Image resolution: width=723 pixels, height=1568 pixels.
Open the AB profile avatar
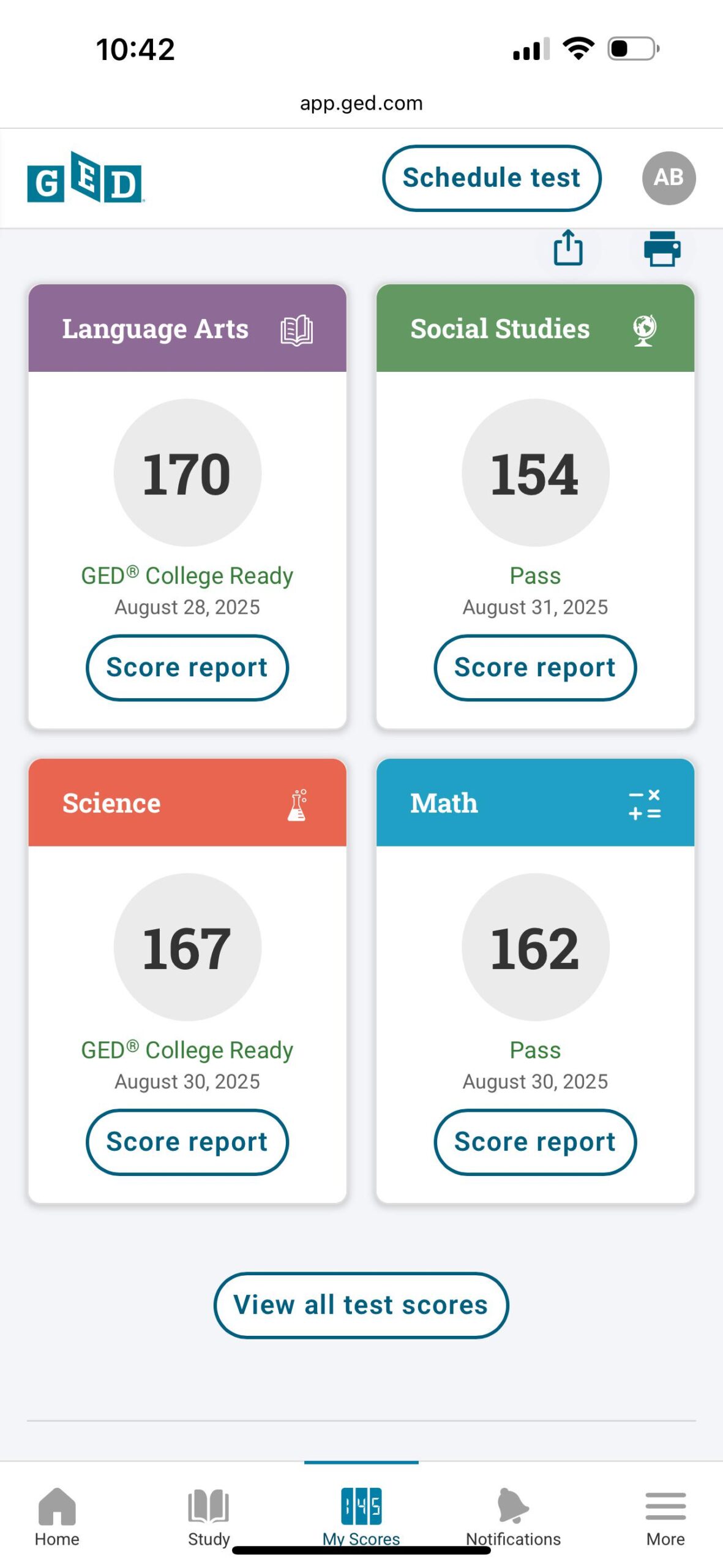[668, 178]
